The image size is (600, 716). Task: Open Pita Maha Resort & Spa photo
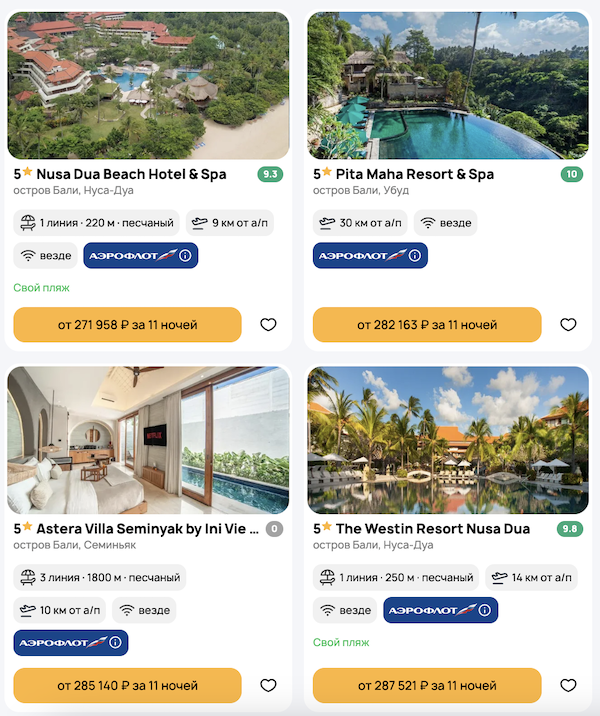click(448, 85)
